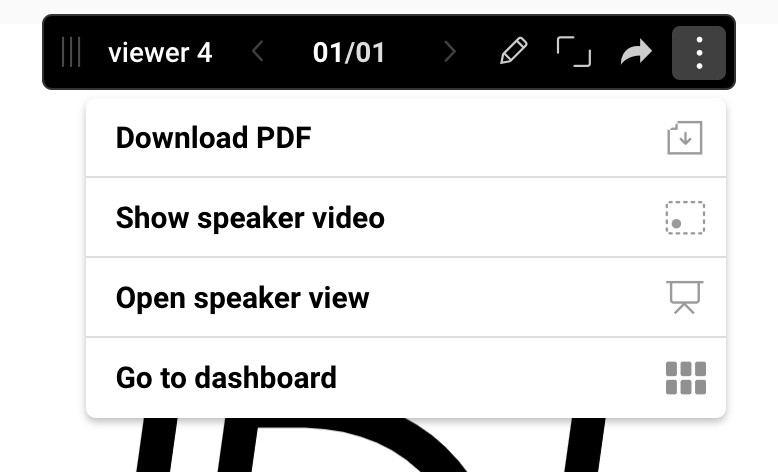Viewport: 778px width, 472px height.
Task: Go to the next slide
Action: click(x=450, y=52)
